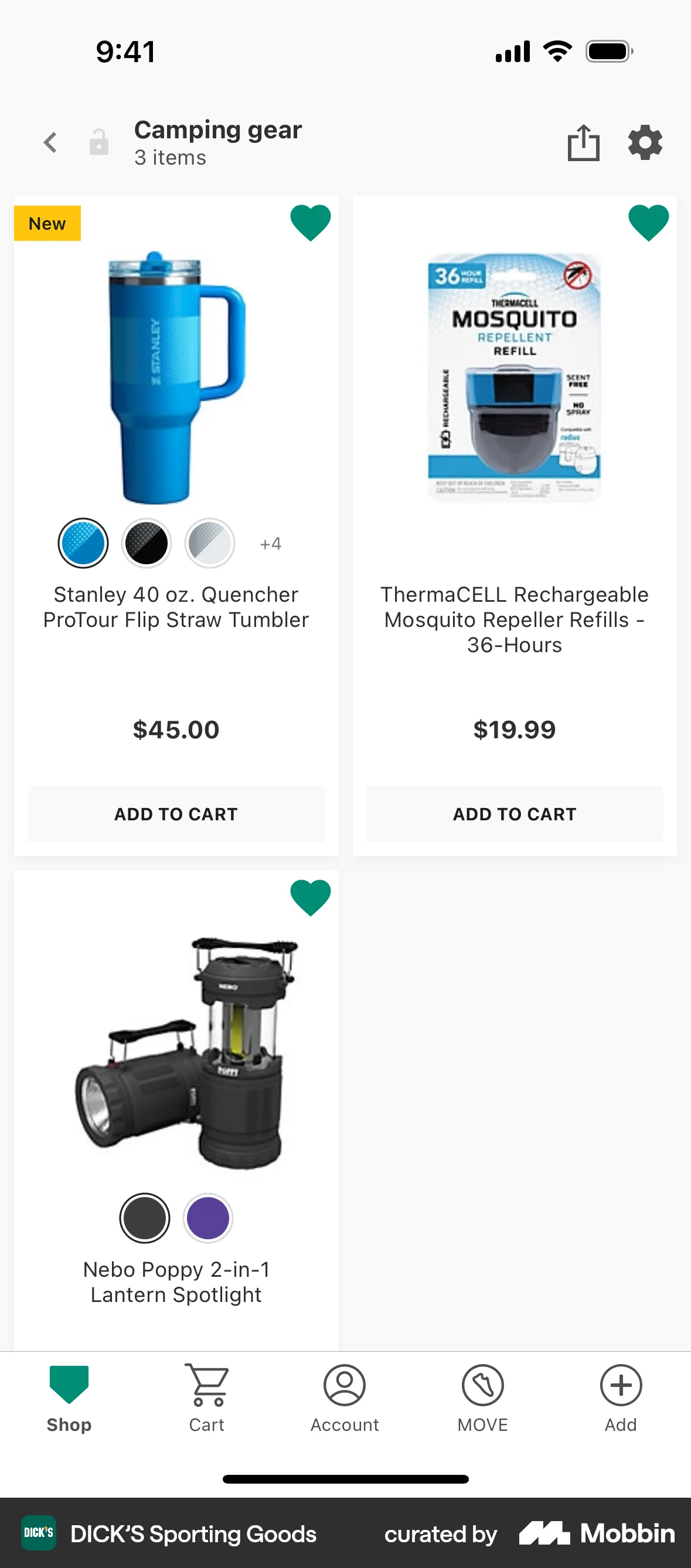Open list settings gear icon
Viewport: 691px width, 1568px height.
click(645, 143)
